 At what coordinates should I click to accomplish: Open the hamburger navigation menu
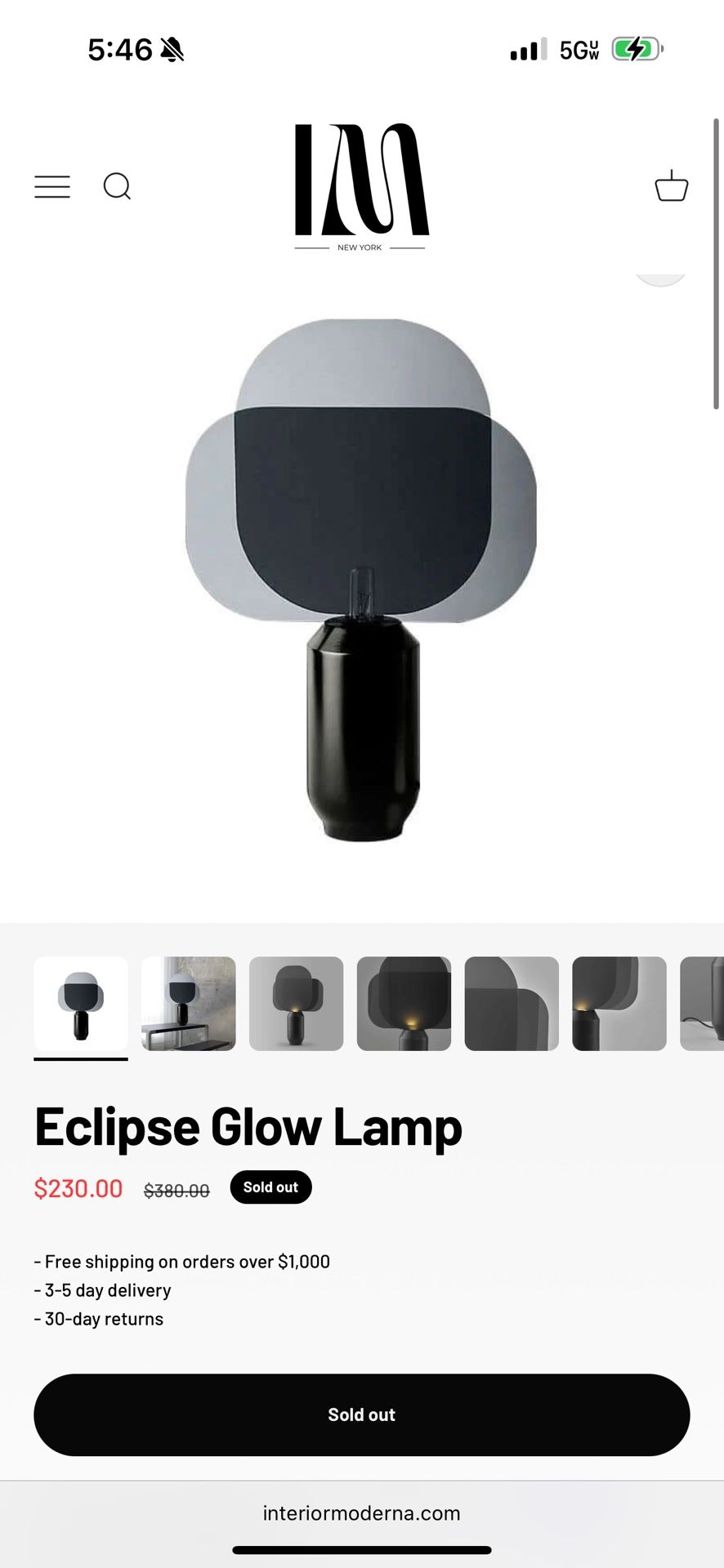51,187
